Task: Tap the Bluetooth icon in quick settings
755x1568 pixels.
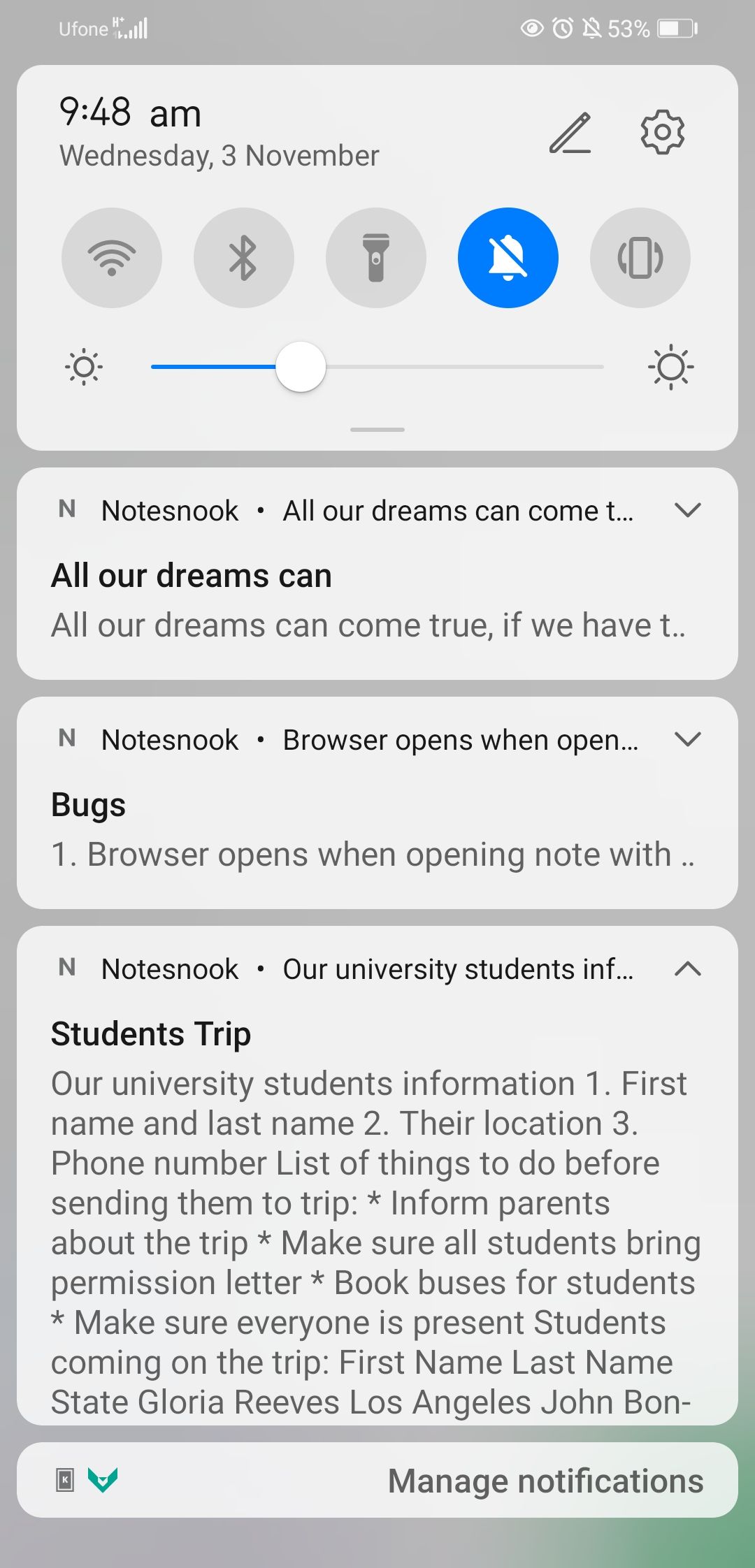Action: 243,257
